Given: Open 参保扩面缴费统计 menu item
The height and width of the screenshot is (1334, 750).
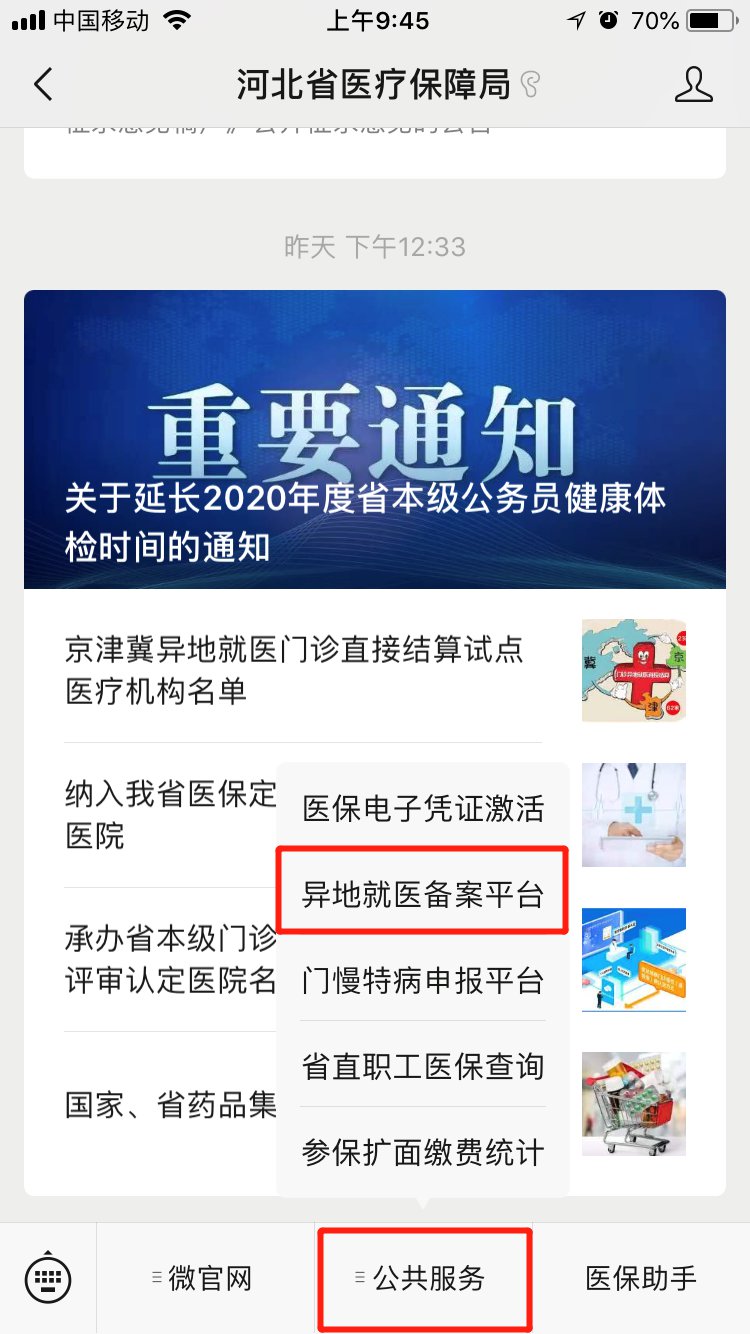Looking at the screenshot, I should pos(423,1152).
